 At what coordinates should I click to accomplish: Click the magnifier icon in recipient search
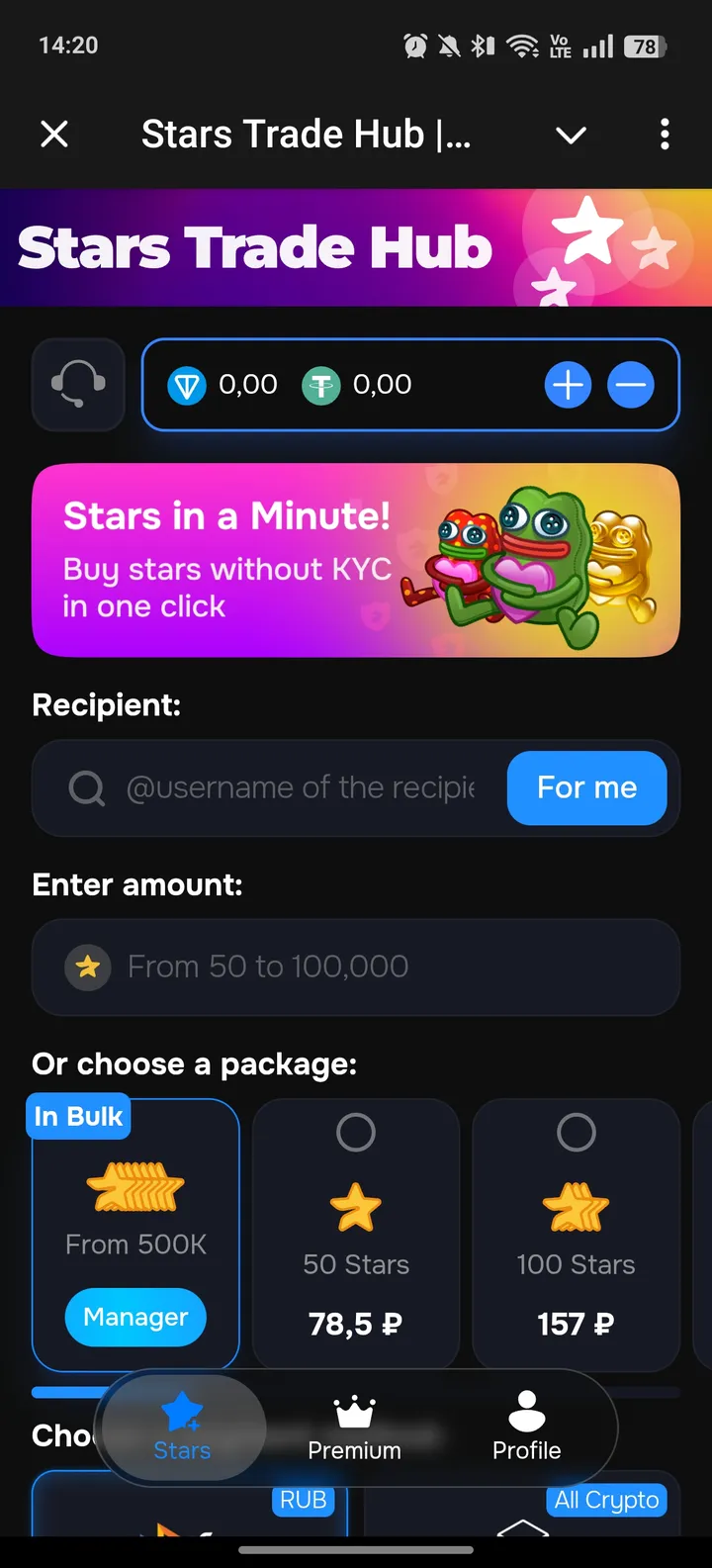87,788
